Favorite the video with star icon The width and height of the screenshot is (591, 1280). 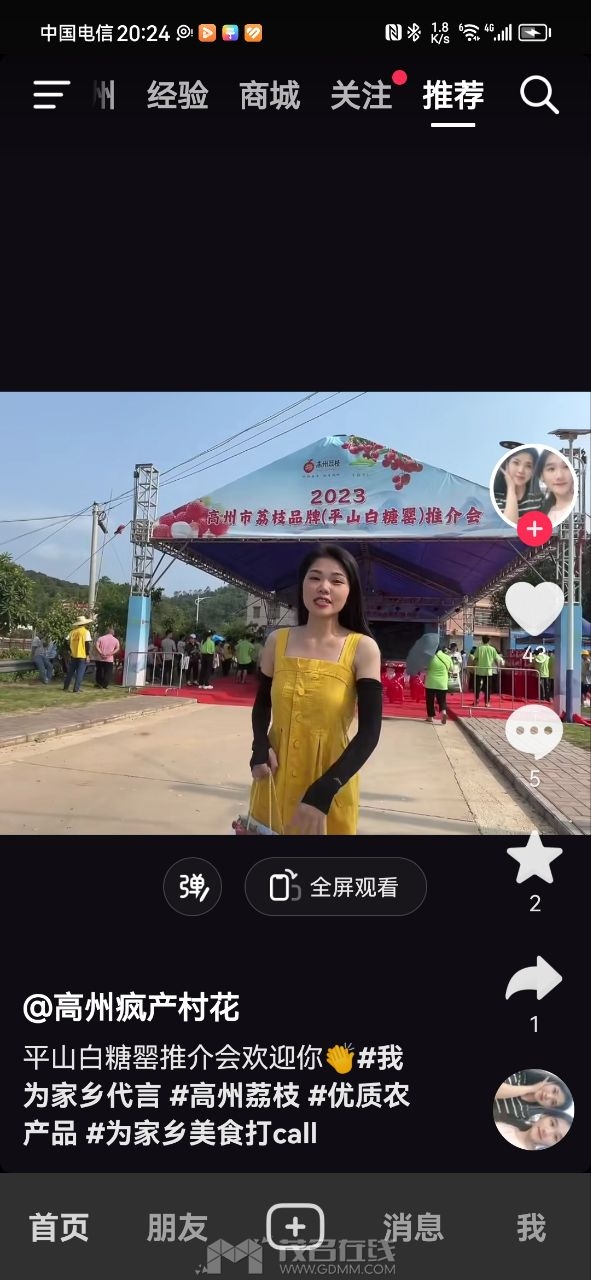tap(535, 858)
